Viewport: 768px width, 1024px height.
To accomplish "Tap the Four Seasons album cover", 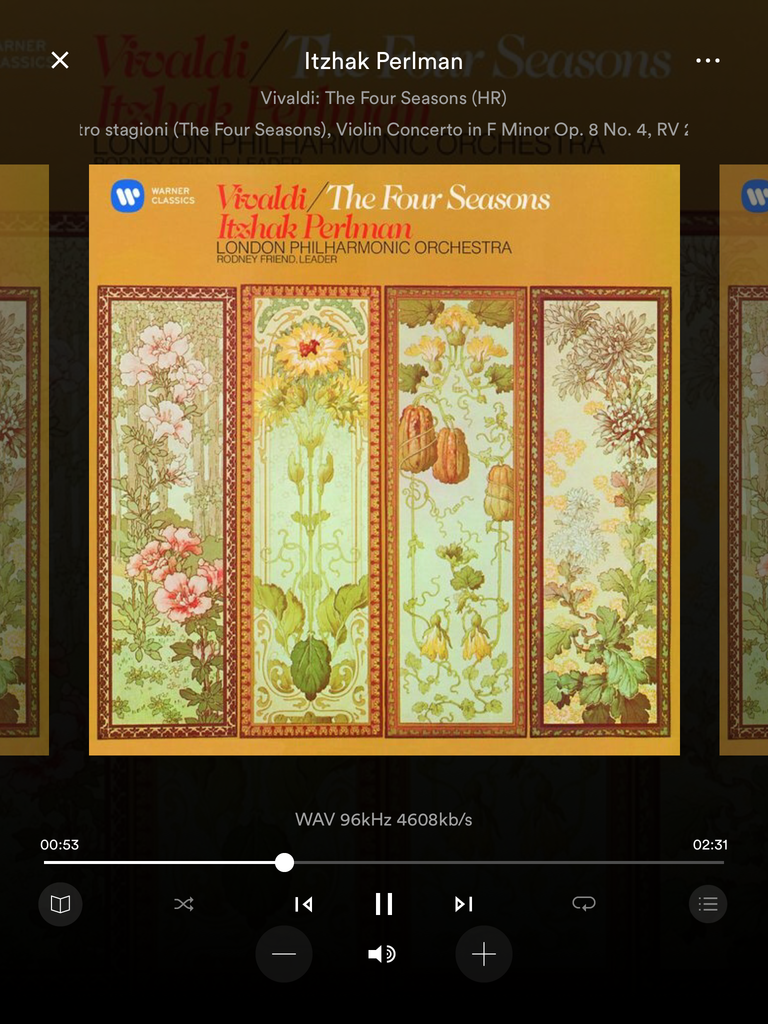I will [384, 459].
